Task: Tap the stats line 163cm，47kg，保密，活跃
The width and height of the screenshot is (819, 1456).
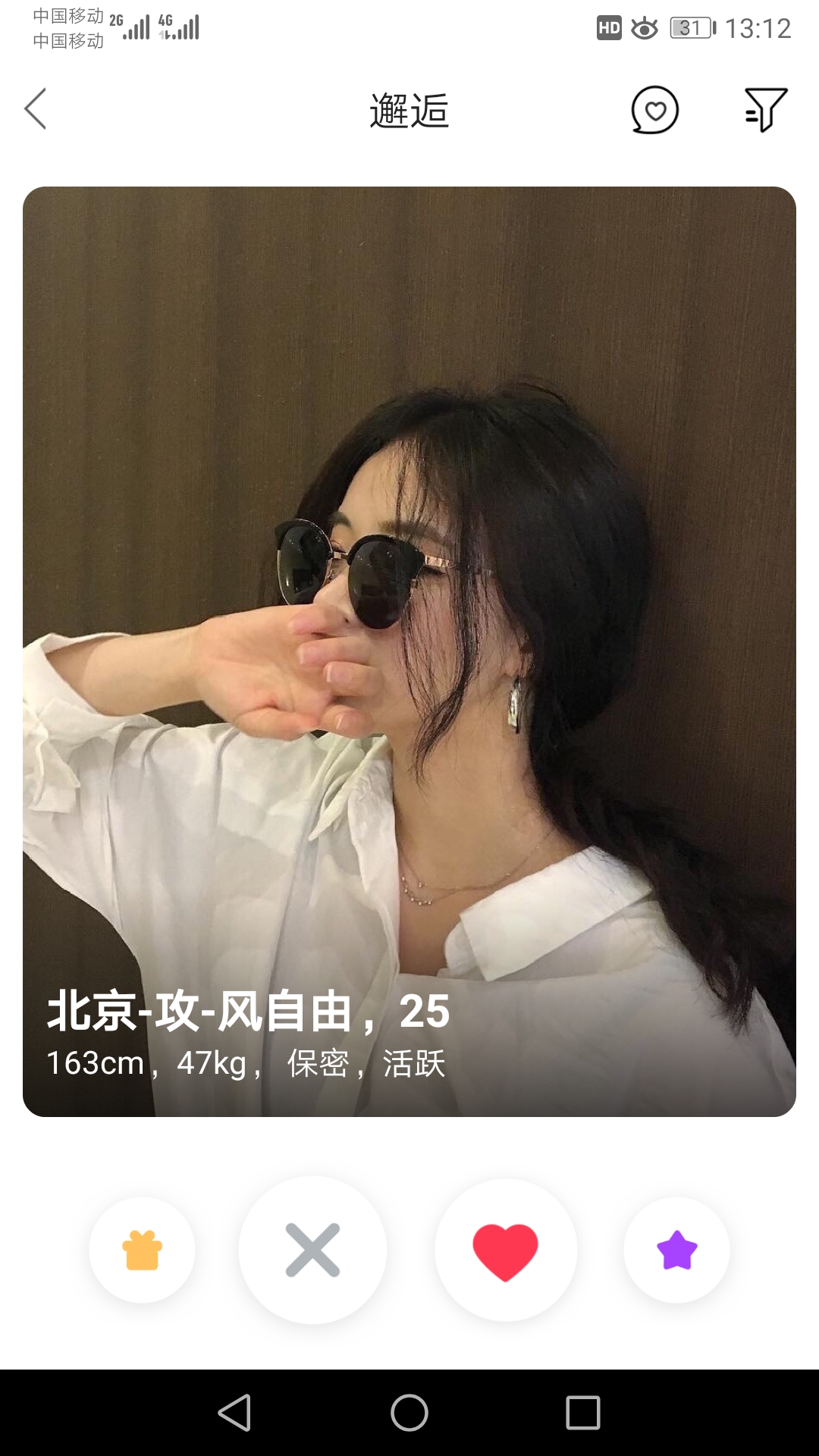Action: pyautogui.click(x=247, y=1065)
